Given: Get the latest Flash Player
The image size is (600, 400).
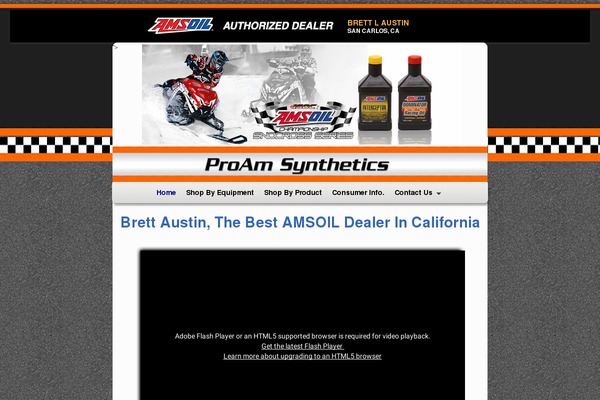Looking at the screenshot, I should coord(302,346).
